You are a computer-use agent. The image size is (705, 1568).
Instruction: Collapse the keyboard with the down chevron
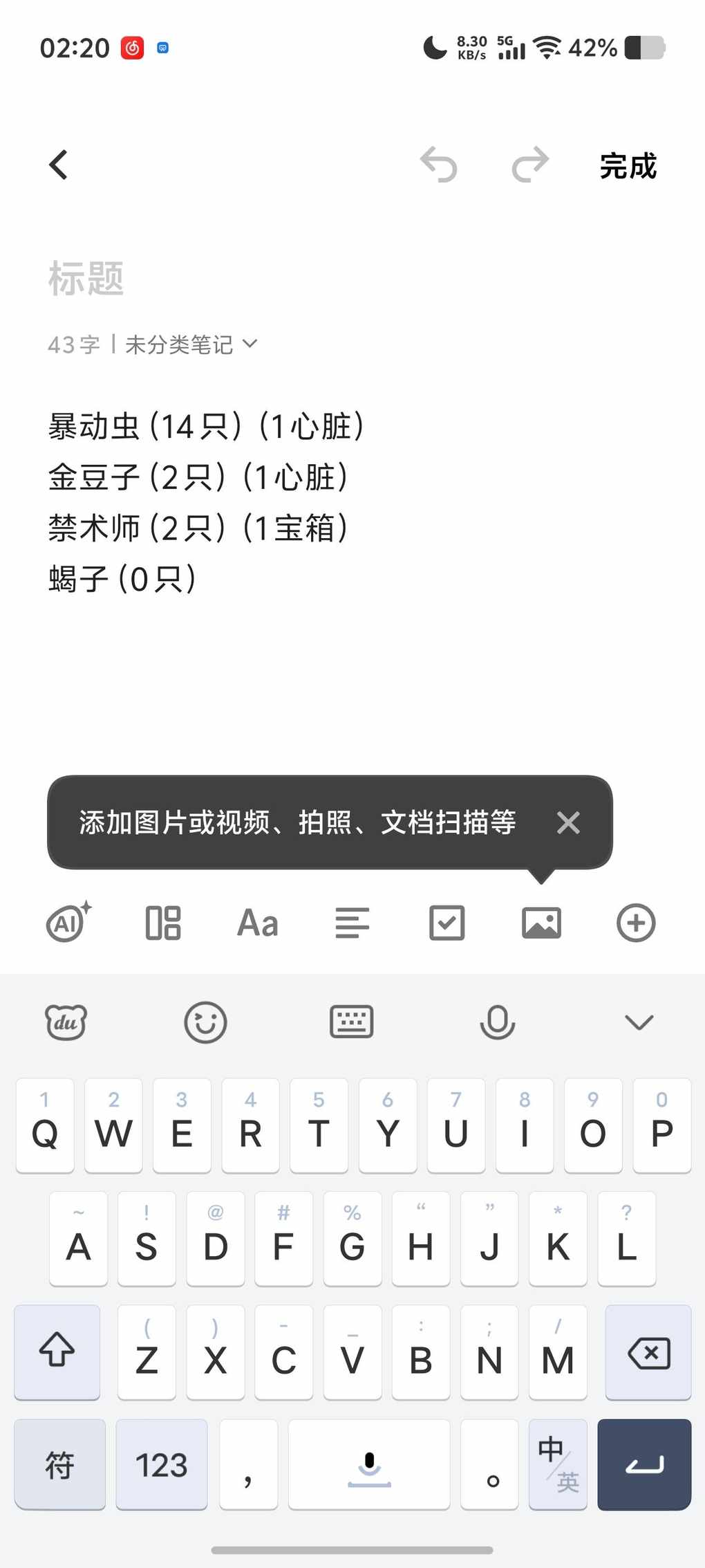click(639, 1022)
